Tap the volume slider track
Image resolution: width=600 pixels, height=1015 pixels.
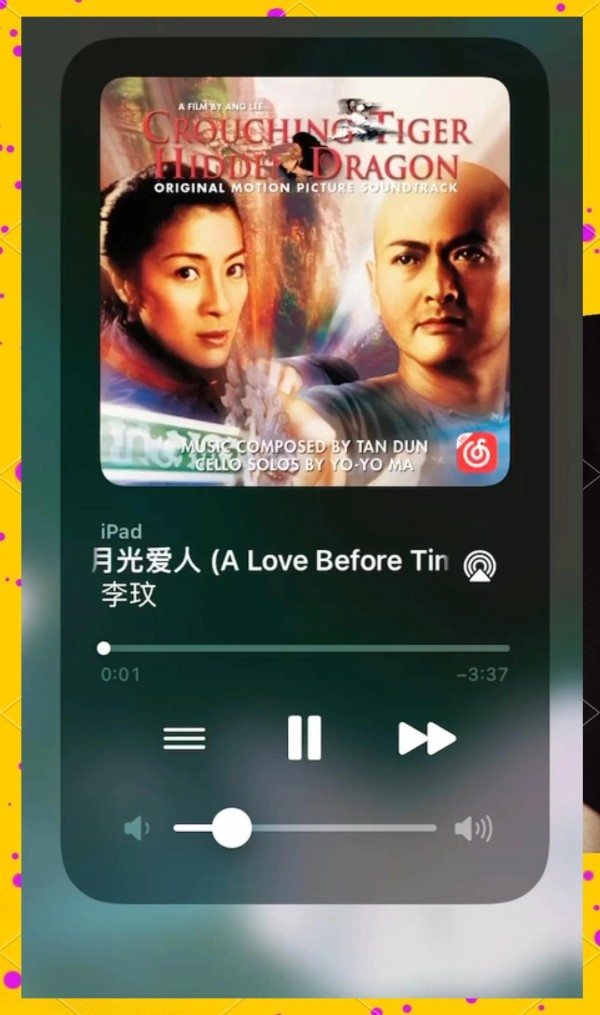coord(305,828)
